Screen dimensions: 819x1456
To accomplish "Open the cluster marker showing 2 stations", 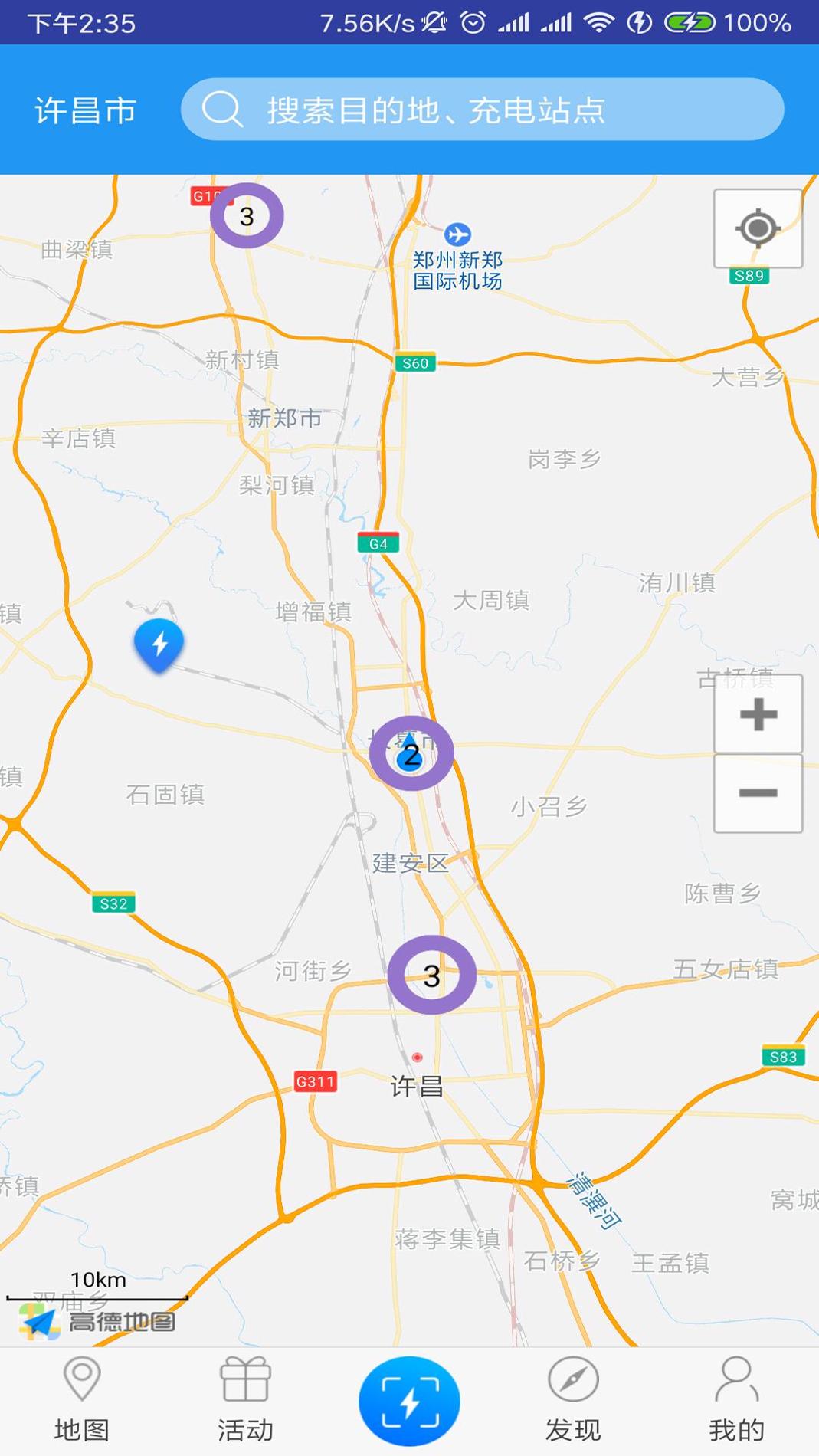I will pos(411,753).
